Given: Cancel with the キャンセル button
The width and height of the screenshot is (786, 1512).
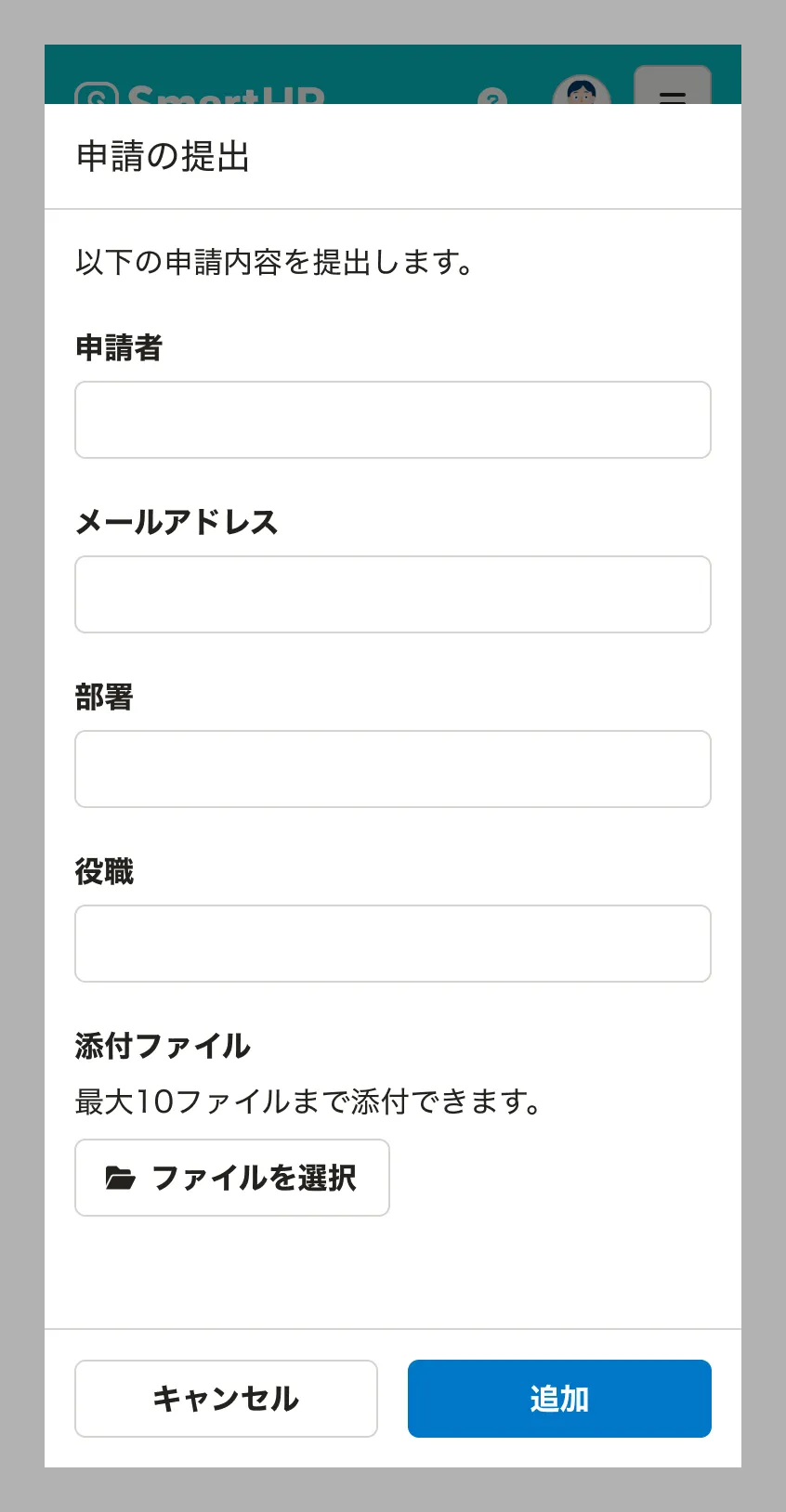Looking at the screenshot, I should pyautogui.click(x=226, y=1399).
